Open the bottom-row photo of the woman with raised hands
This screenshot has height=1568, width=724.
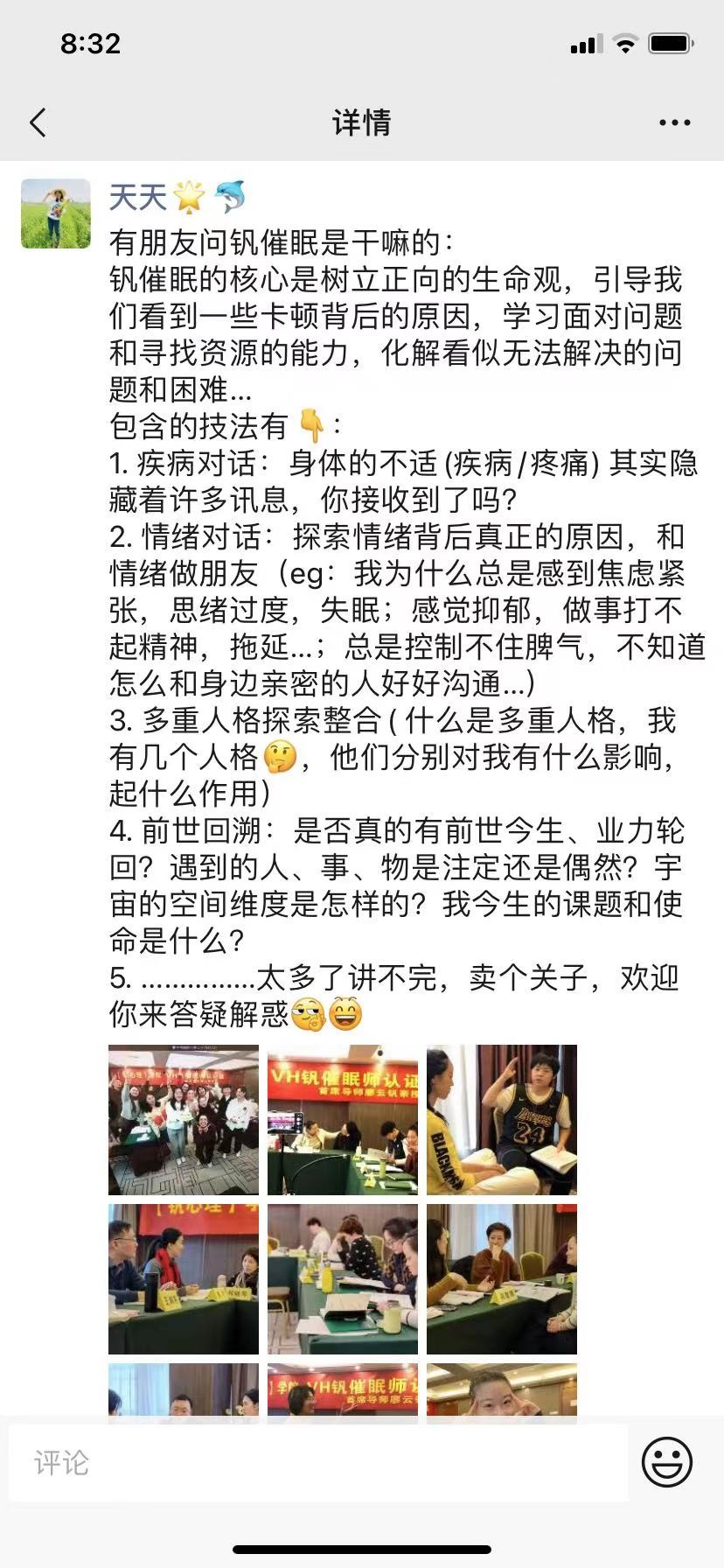[502, 1389]
